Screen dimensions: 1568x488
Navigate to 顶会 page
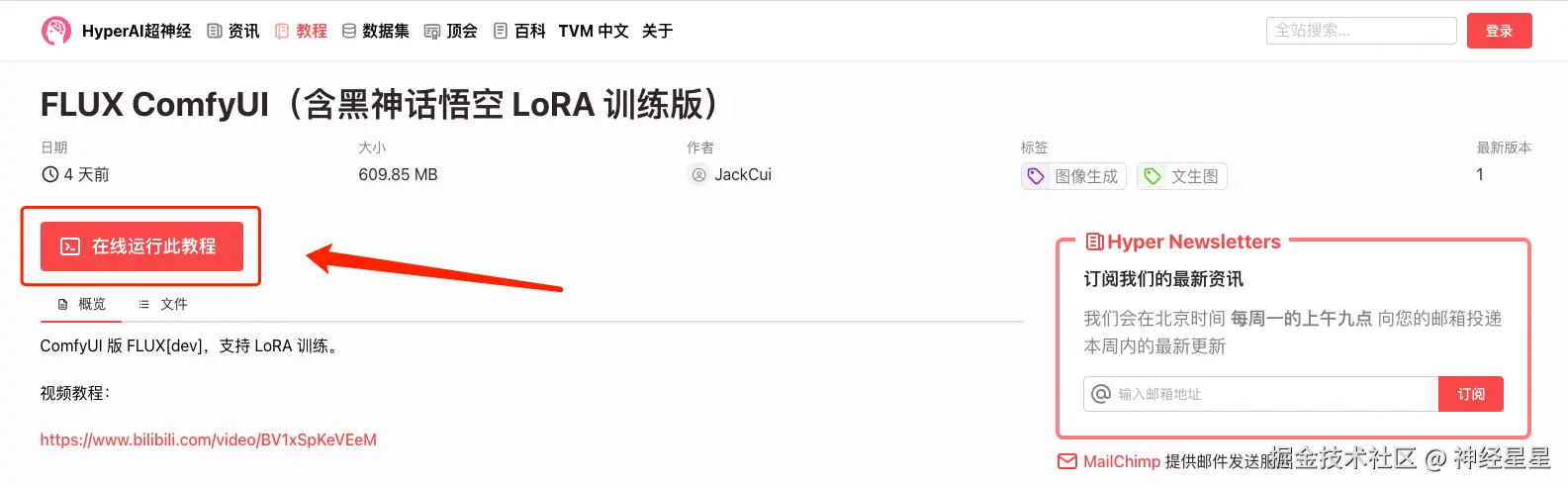coord(450,31)
